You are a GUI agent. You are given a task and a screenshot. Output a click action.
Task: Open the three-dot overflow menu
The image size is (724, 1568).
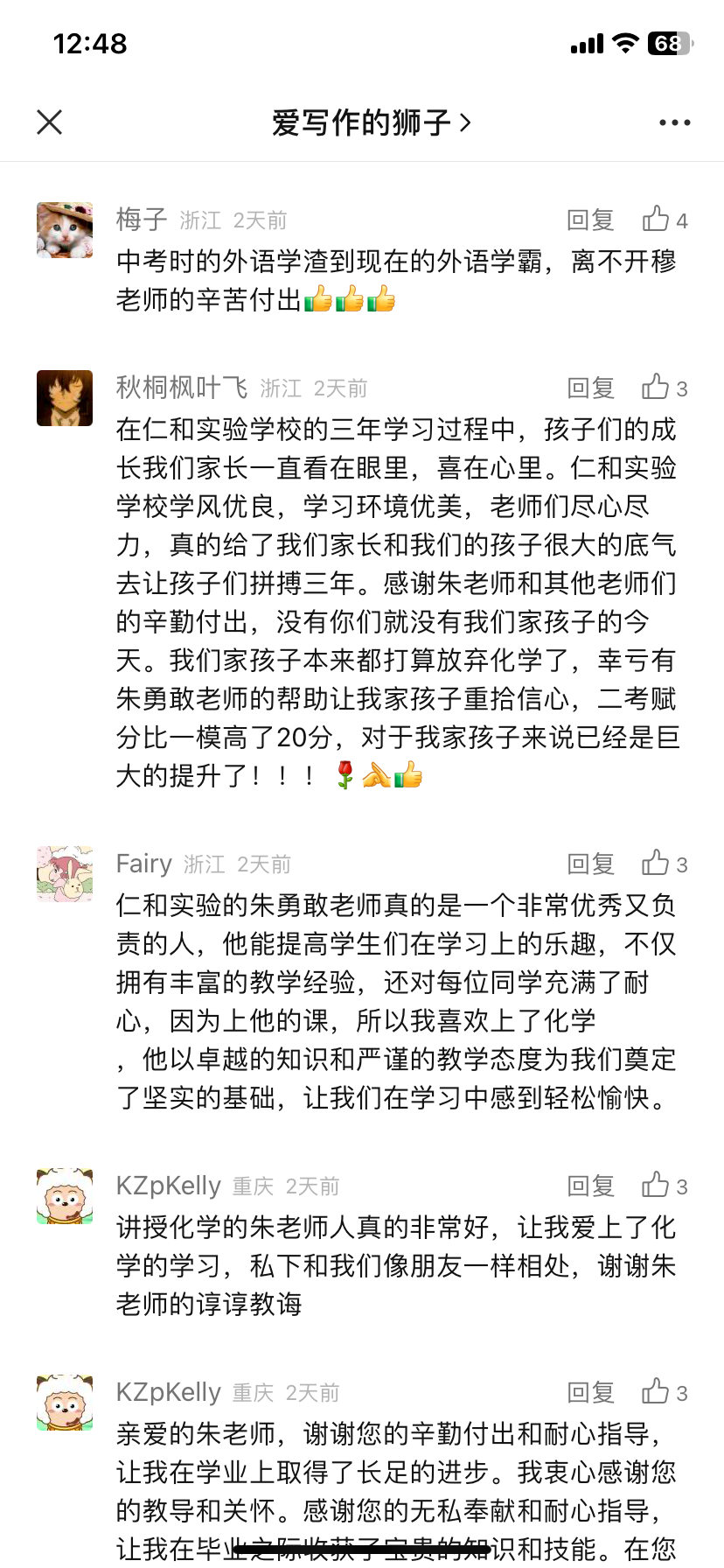click(674, 122)
